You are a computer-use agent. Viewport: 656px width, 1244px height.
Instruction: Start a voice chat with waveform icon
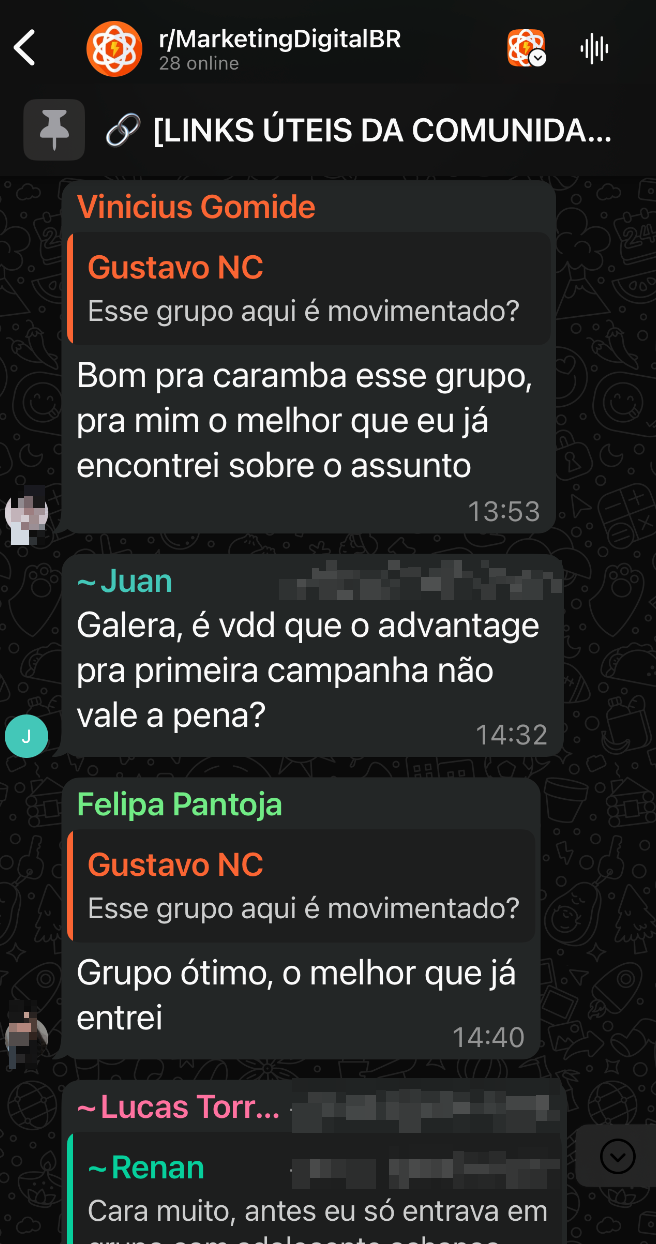point(594,49)
